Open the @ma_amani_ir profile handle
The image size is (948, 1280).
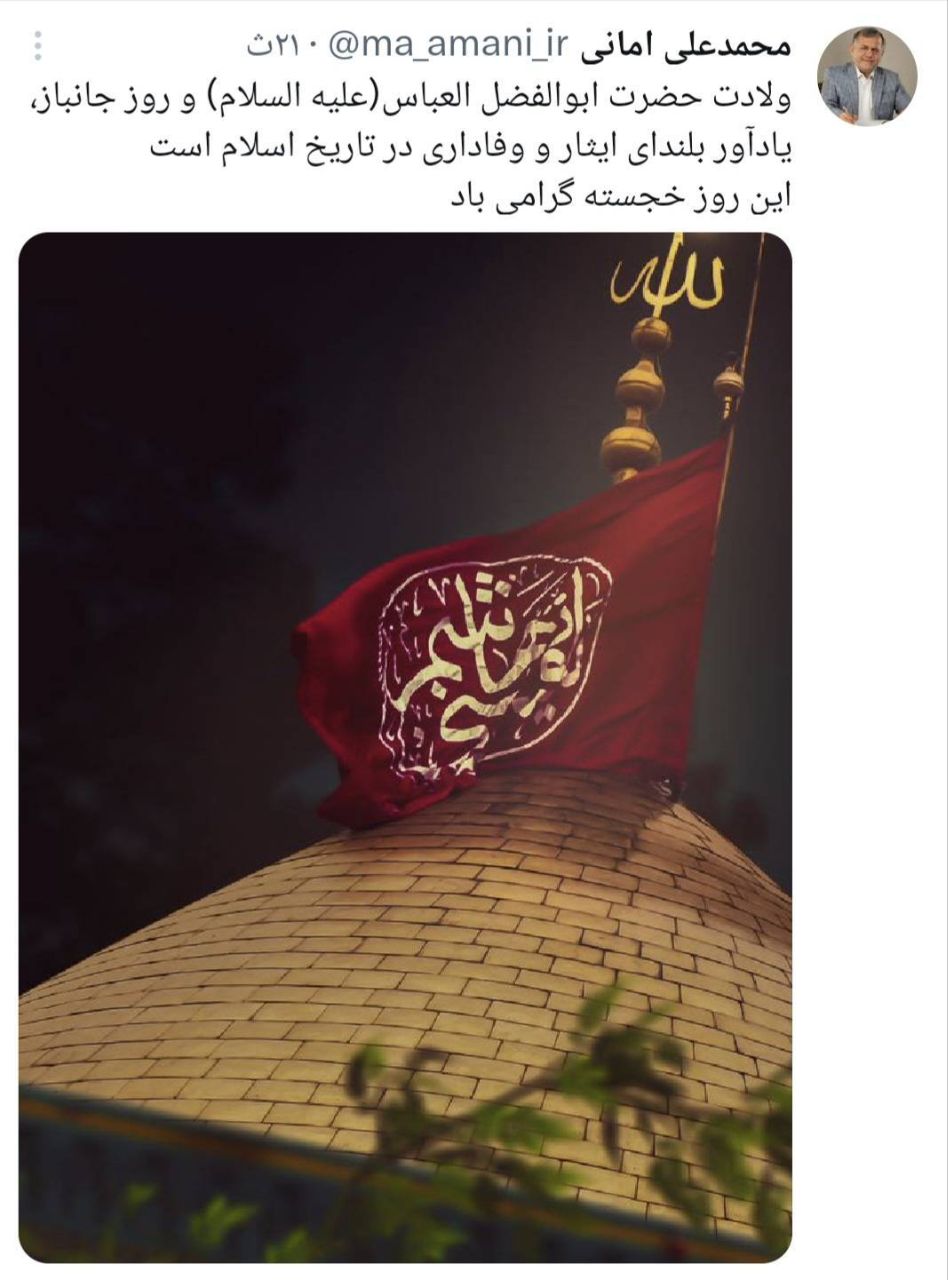click(449, 45)
